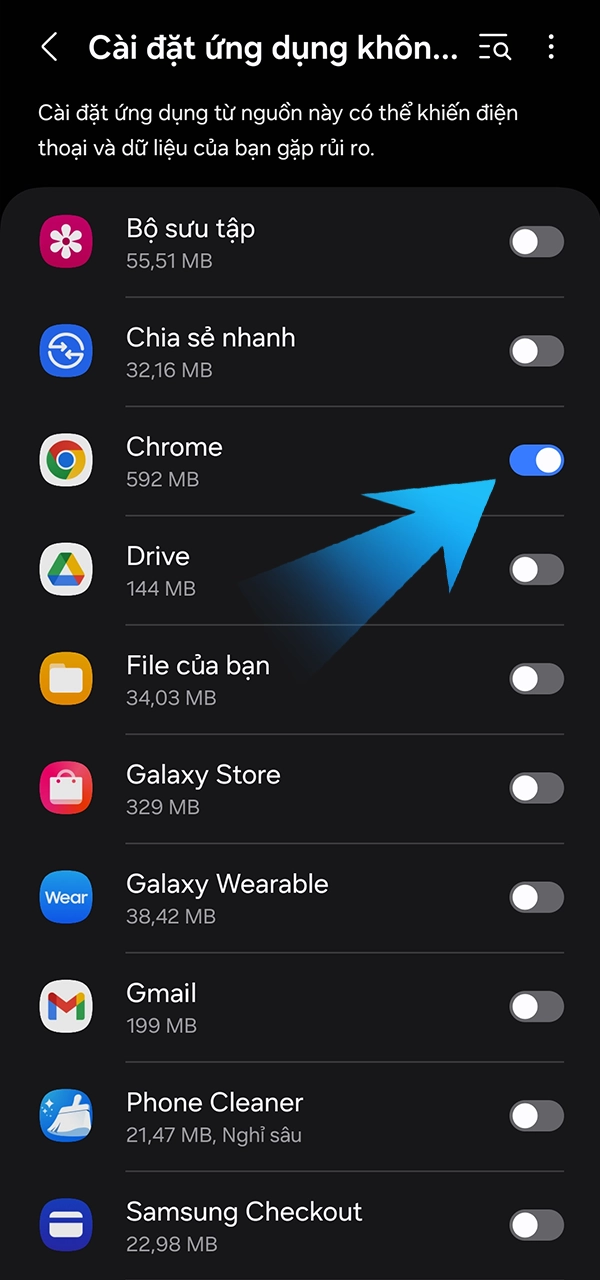Open the three-dot overflow menu
600x1280 pixels.
(551, 47)
